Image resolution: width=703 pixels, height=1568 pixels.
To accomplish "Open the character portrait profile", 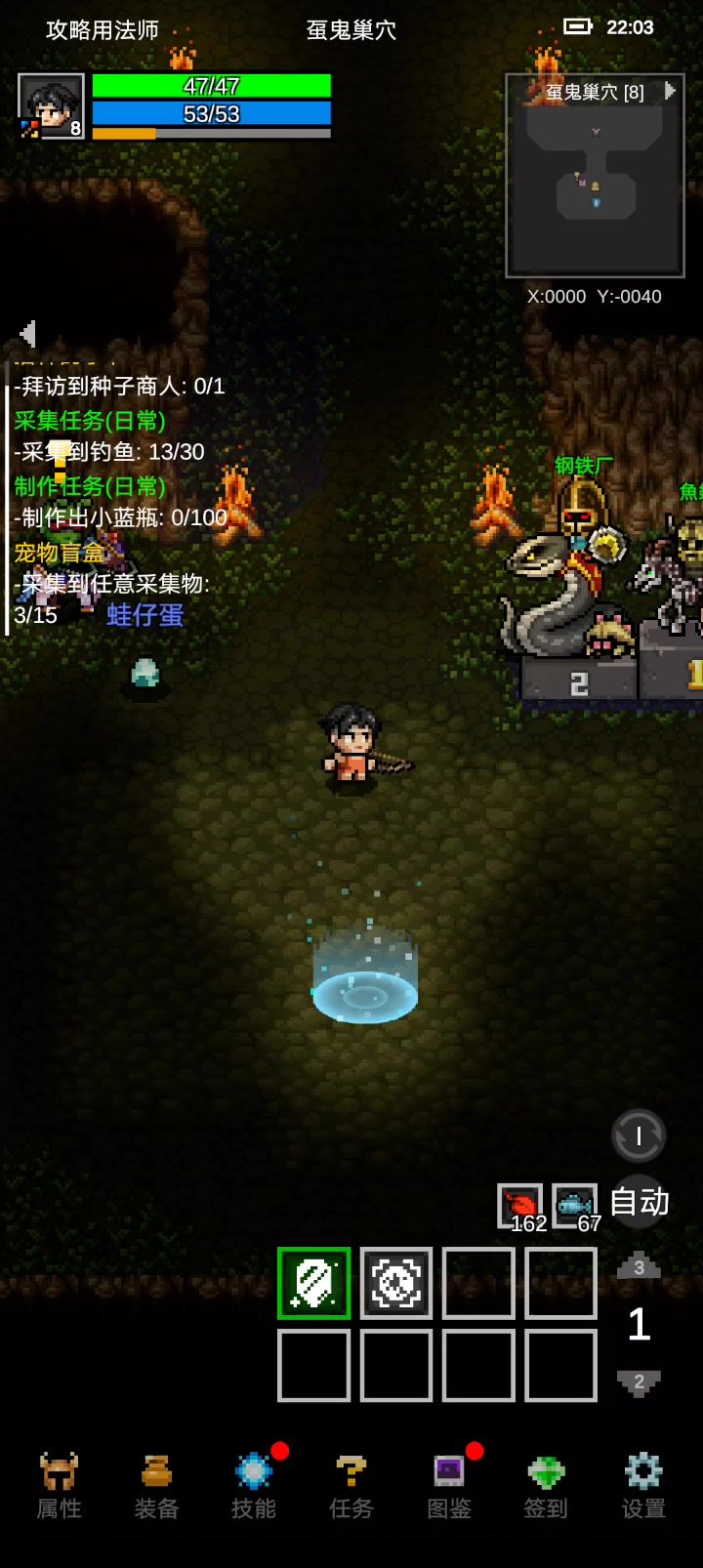I will 51,106.
